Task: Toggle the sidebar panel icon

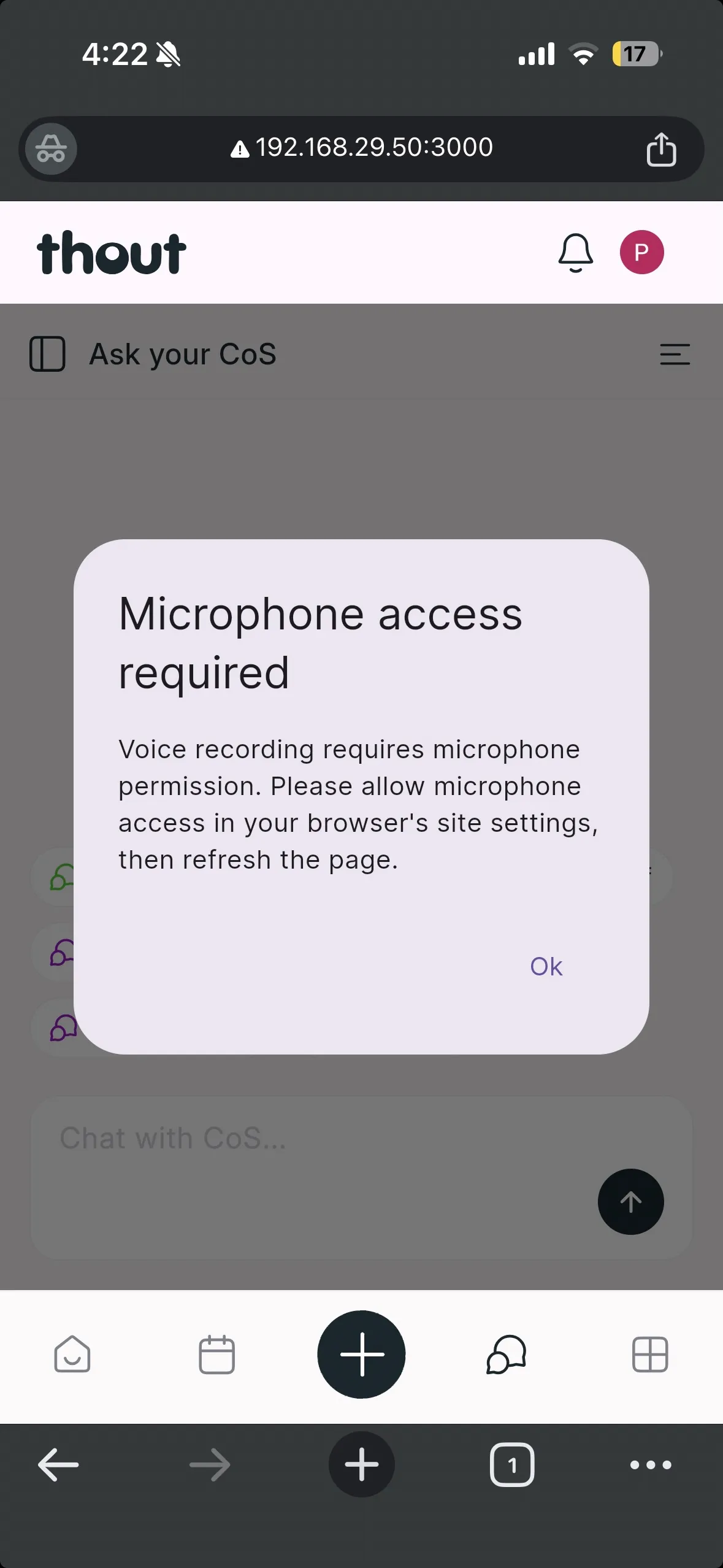Action: pos(47,354)
